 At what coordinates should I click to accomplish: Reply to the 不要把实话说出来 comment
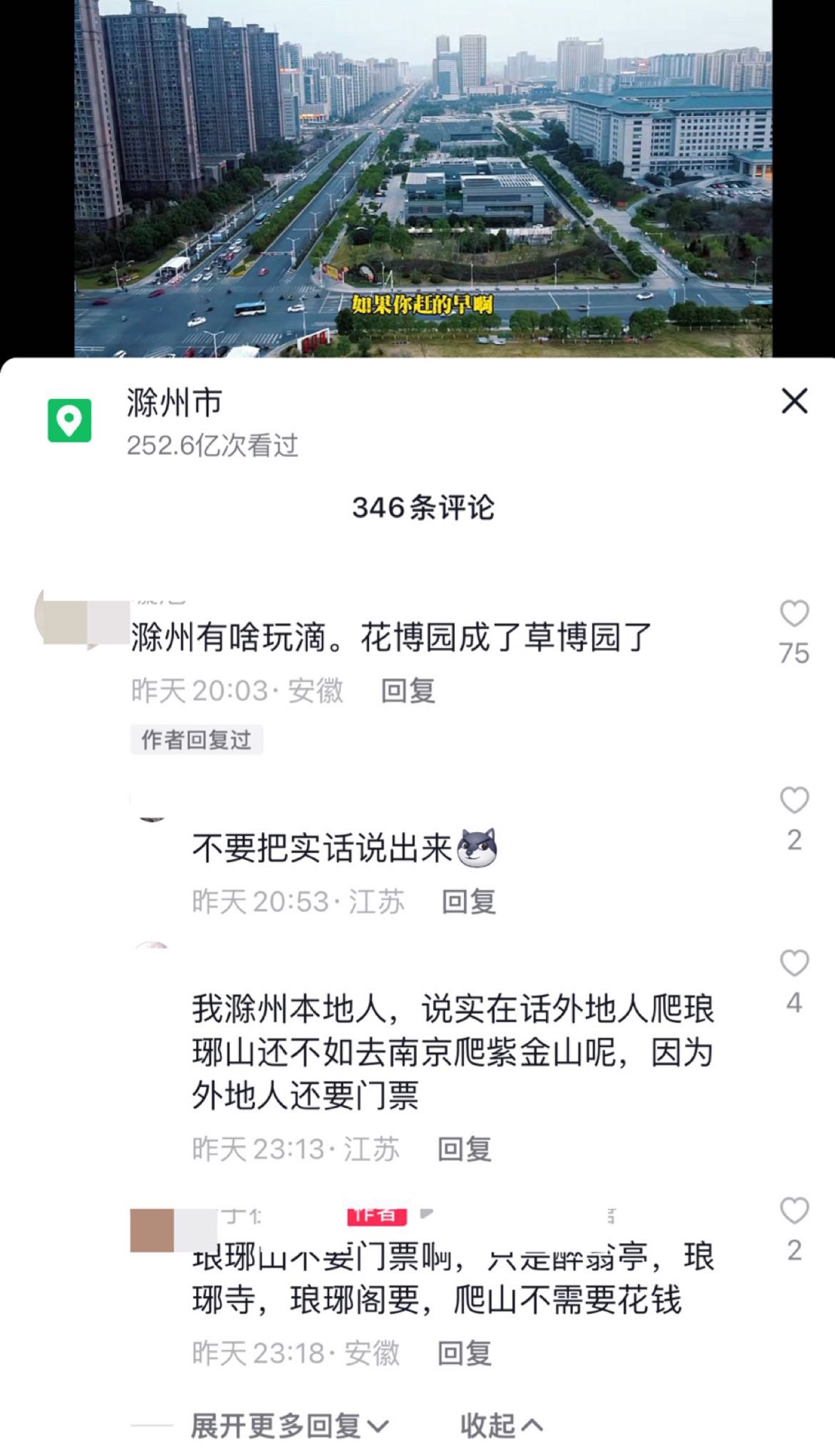[x=469, y=902]
